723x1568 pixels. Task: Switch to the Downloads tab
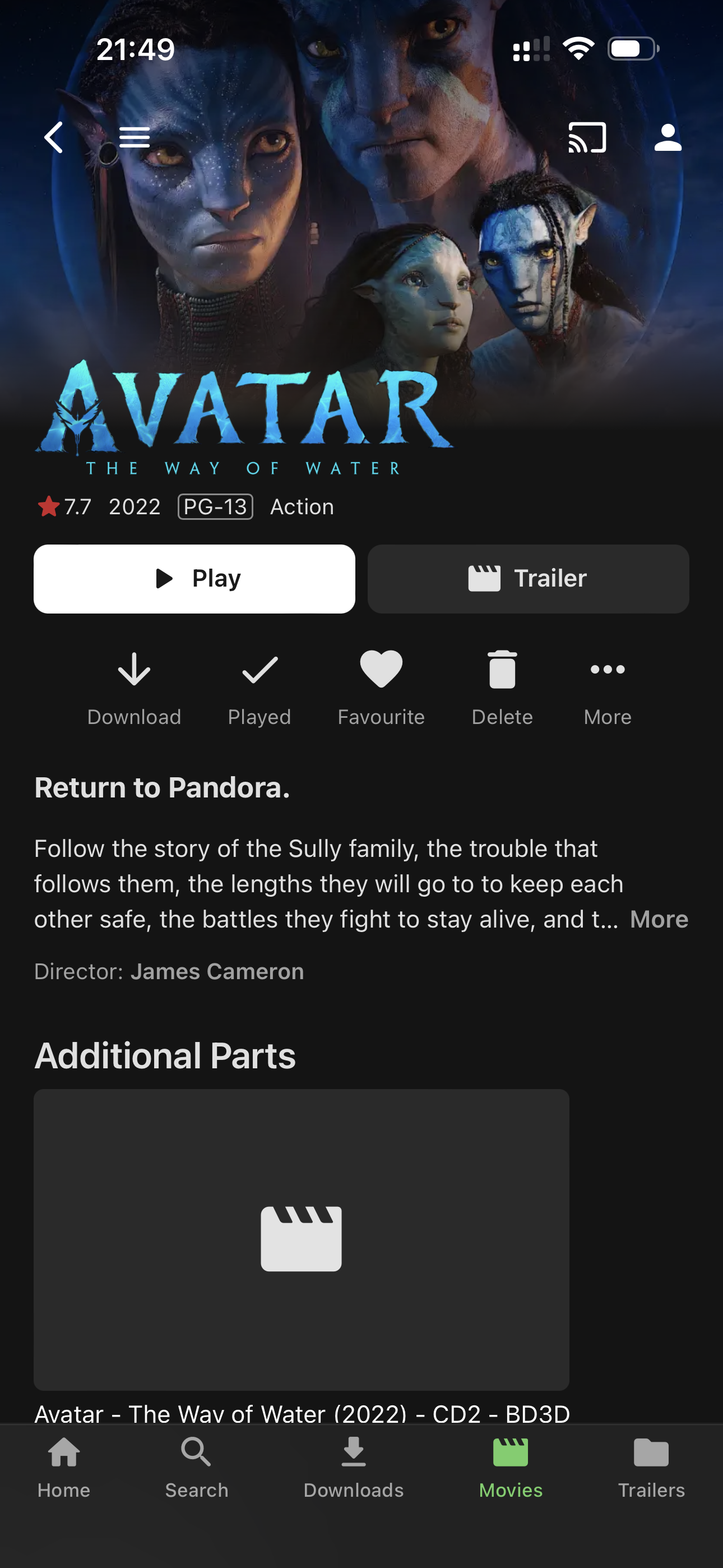point(354,1467)
